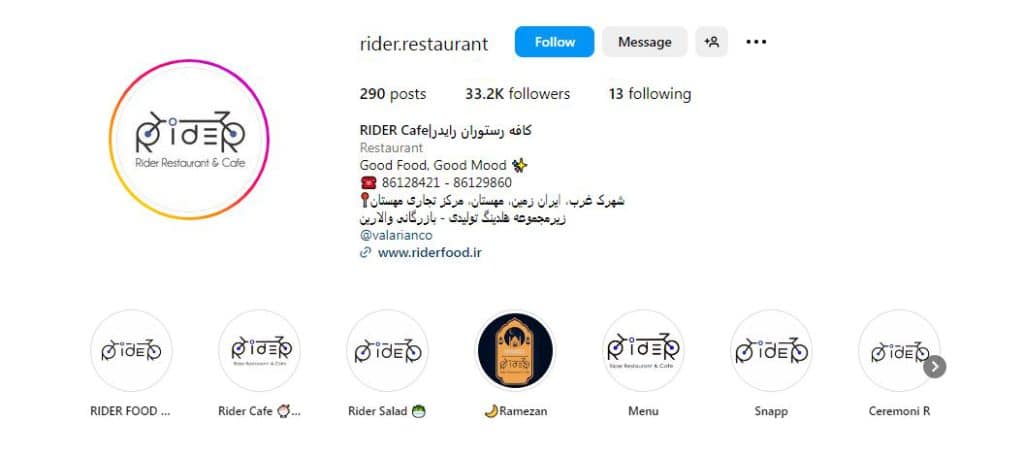
Task: Open the three-dot options menu
Action: point(756,42)
